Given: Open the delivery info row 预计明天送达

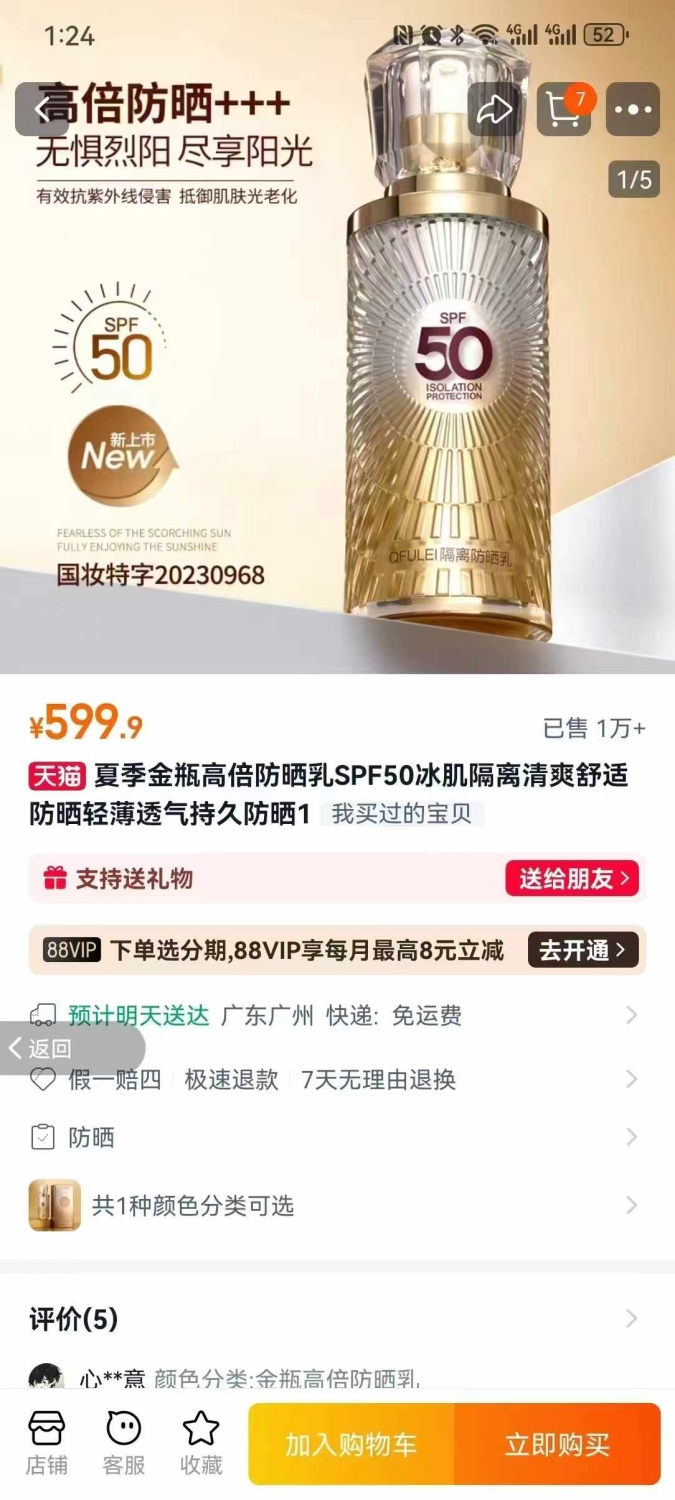Looking at the screenshot, I should pos(337,1016).
